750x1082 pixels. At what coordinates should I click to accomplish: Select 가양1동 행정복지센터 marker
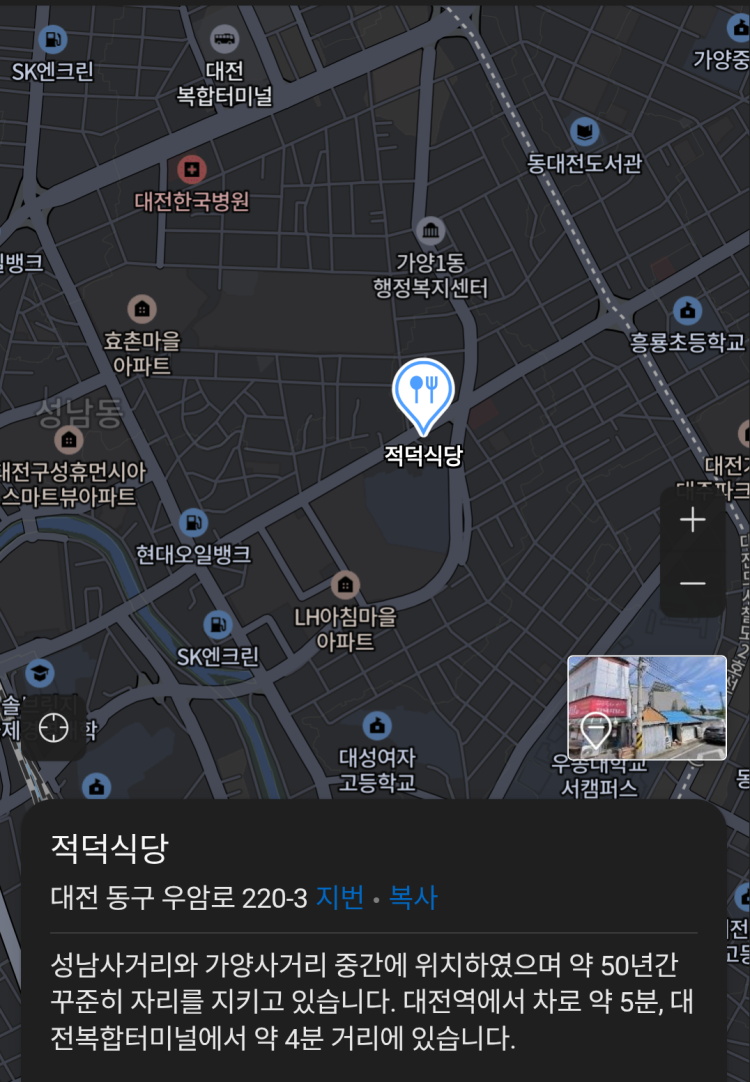tap(431, 233)
